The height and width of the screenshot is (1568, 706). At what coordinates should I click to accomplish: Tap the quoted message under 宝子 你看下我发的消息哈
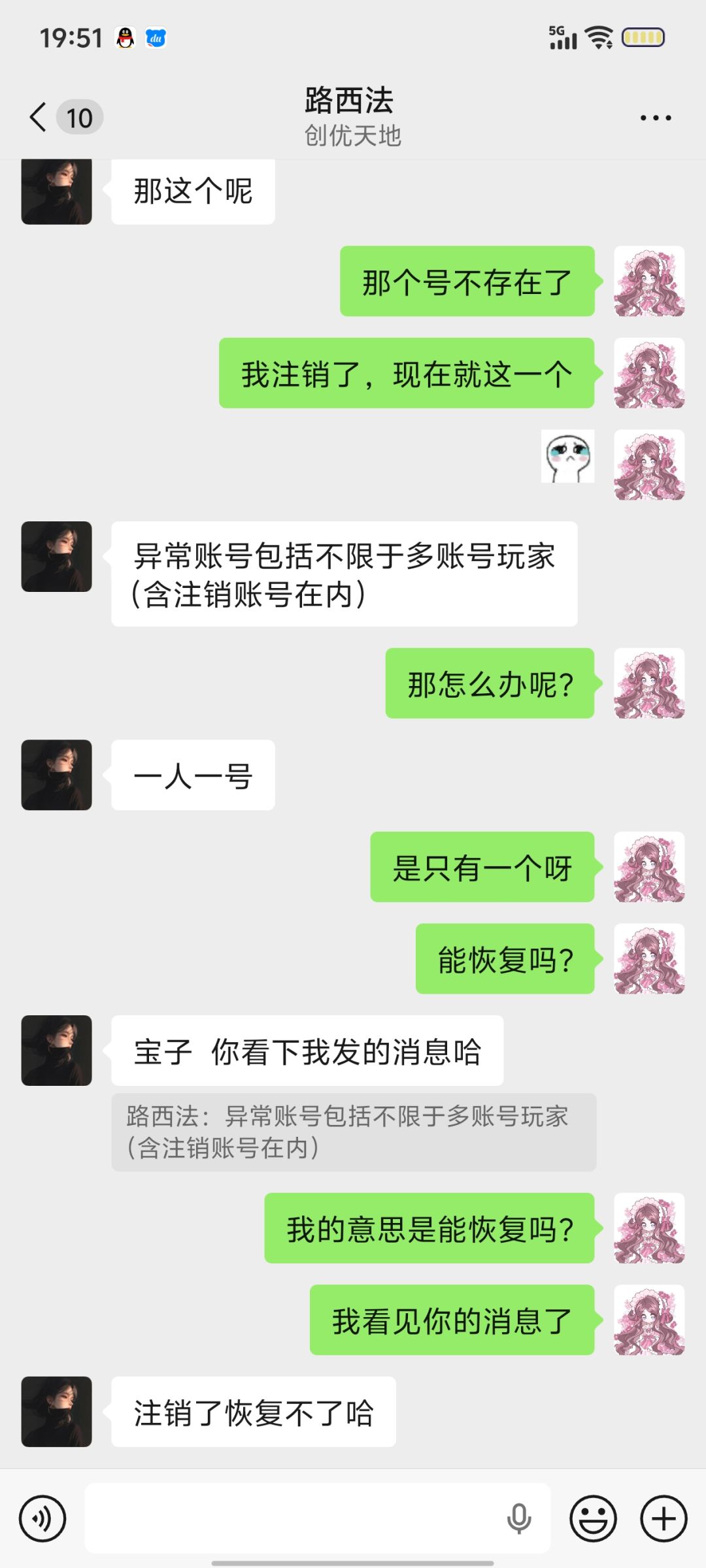[354, 1132]
